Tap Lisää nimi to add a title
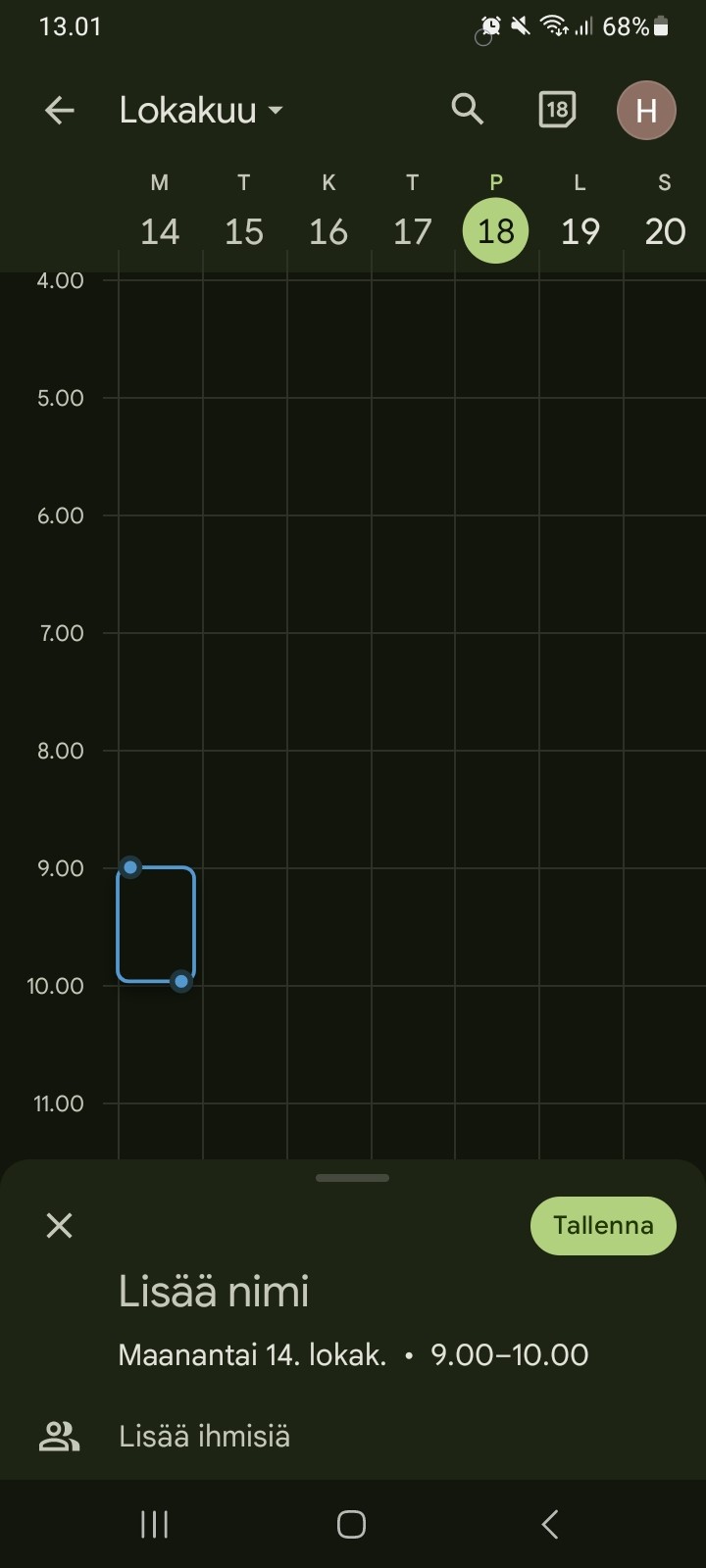The image size is (706, 1568). [214, 1292]
